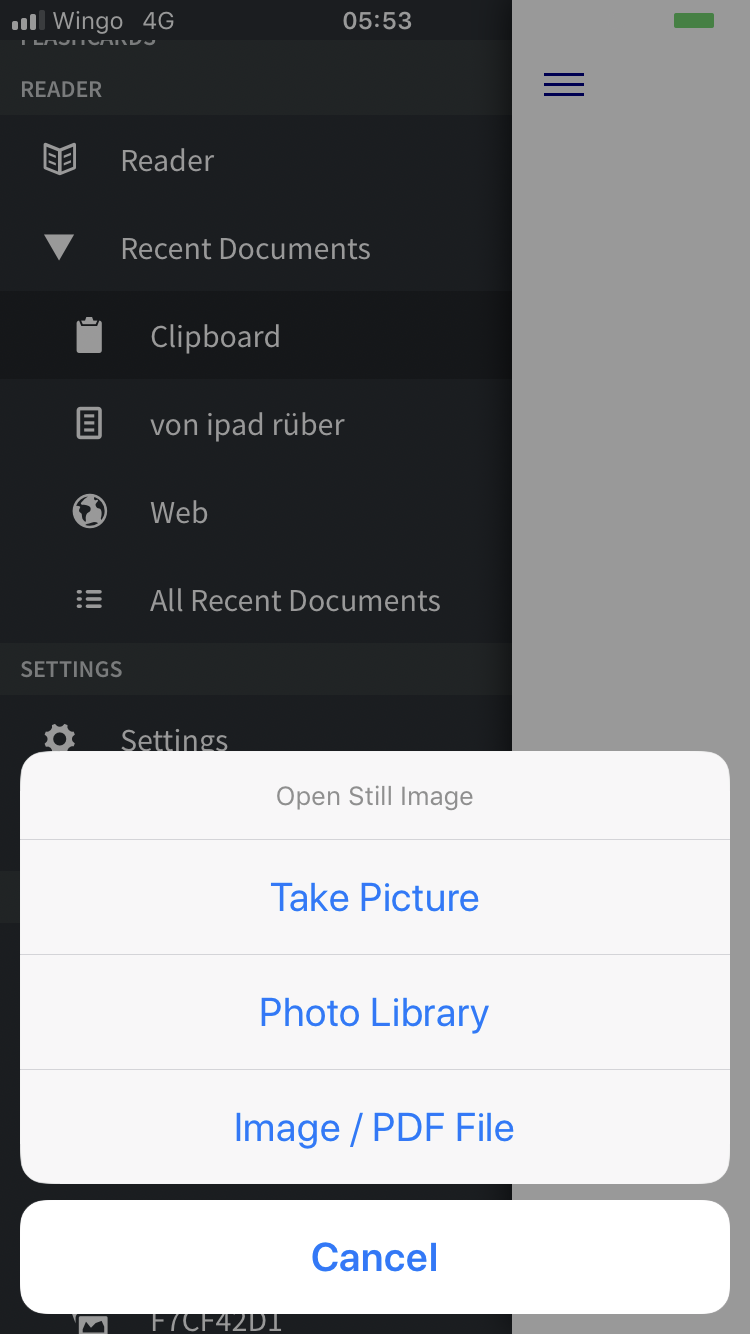Collapse the Recent Documents section
Image resolution: width=750 pixels, height=1334 pixels.
pos(256,248)
